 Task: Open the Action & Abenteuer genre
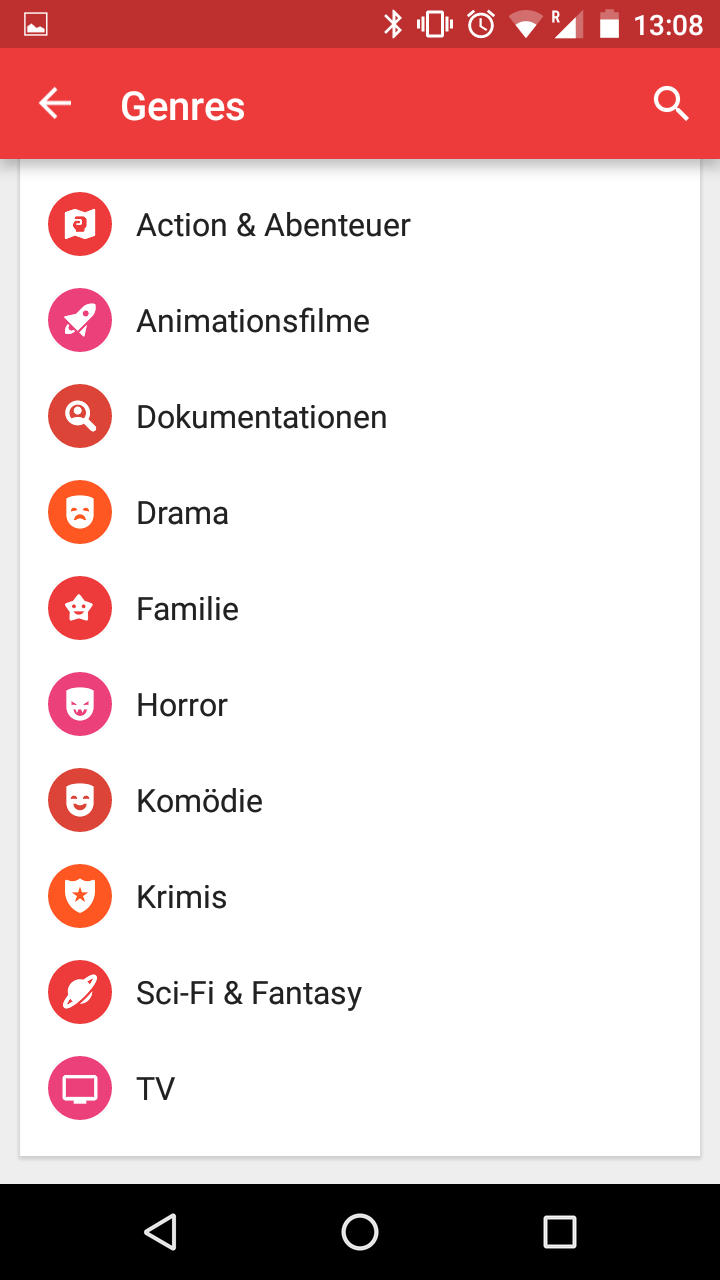click(360, 224)
